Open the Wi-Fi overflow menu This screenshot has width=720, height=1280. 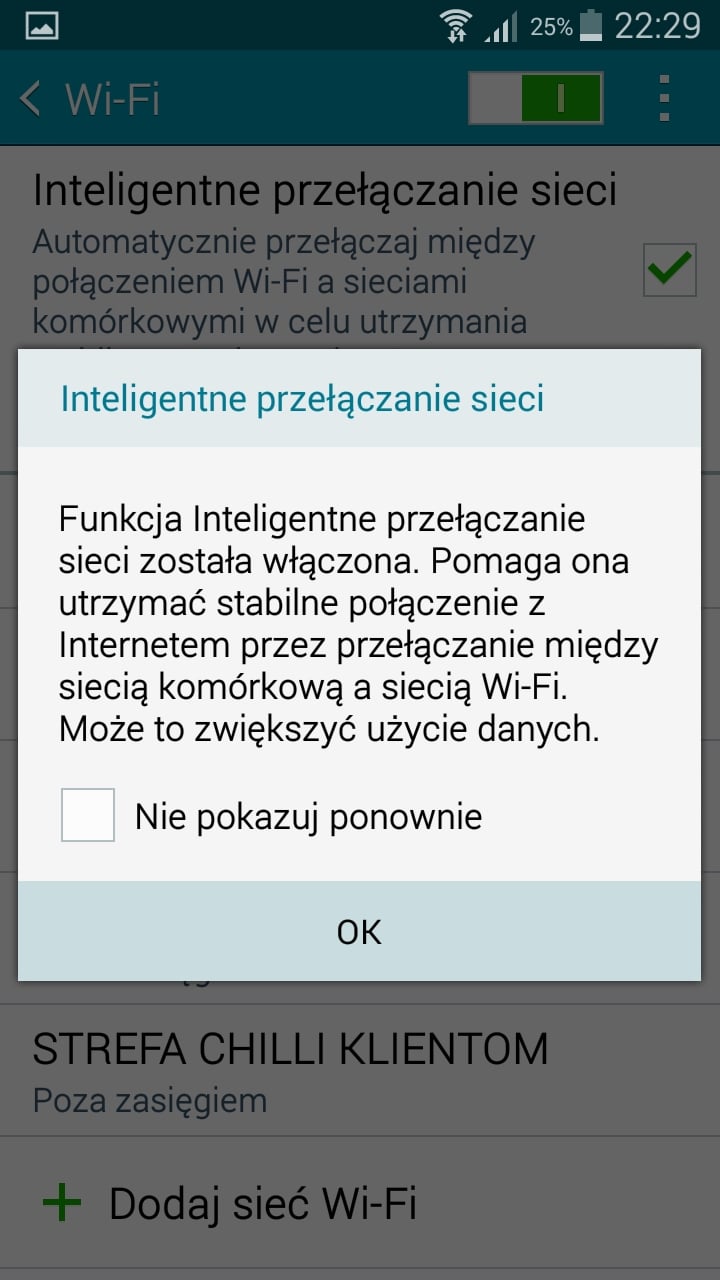(664, 98)
